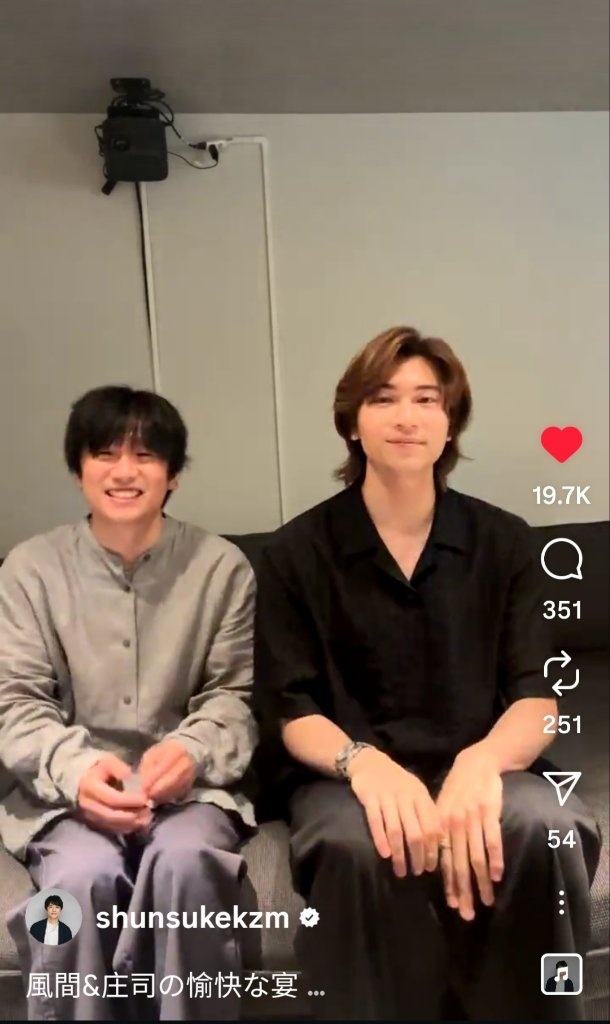Open shunsukekzm's profile picture
The image size is (610, 1024).
[x=54, y=918]
